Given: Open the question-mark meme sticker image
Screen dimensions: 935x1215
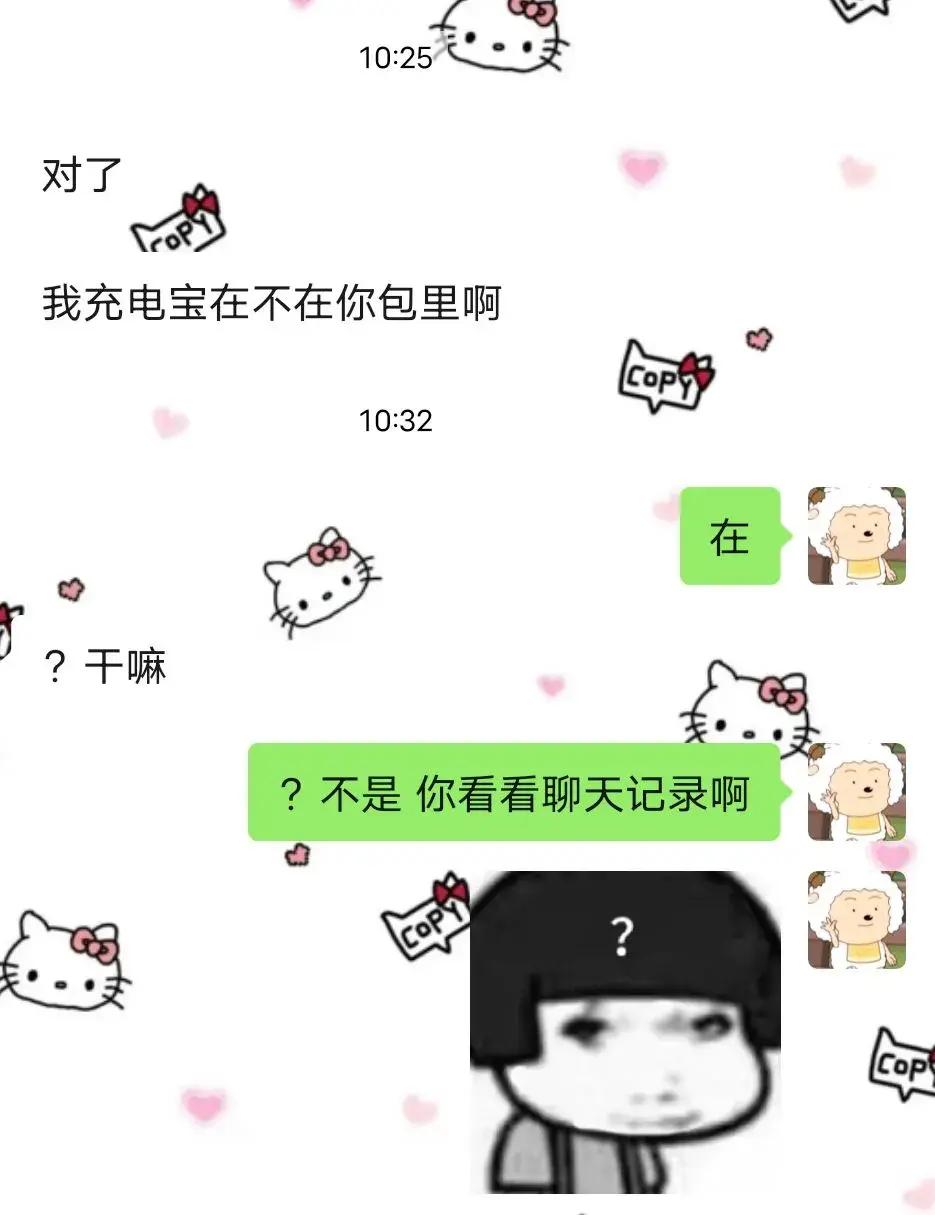Looking at the screenshot, I should point(625,1030).
